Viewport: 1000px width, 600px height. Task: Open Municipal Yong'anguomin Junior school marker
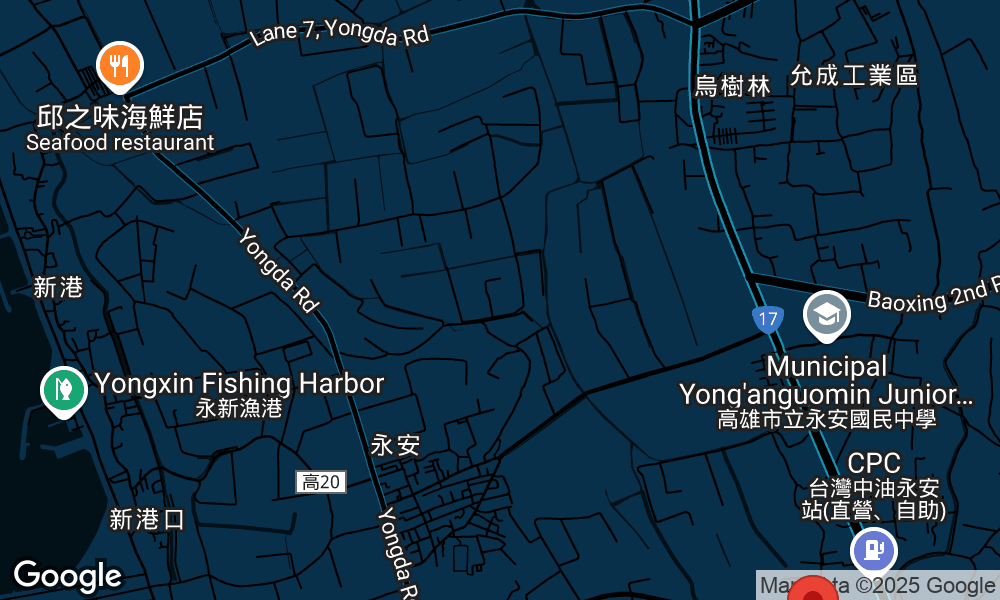[826, 314]
